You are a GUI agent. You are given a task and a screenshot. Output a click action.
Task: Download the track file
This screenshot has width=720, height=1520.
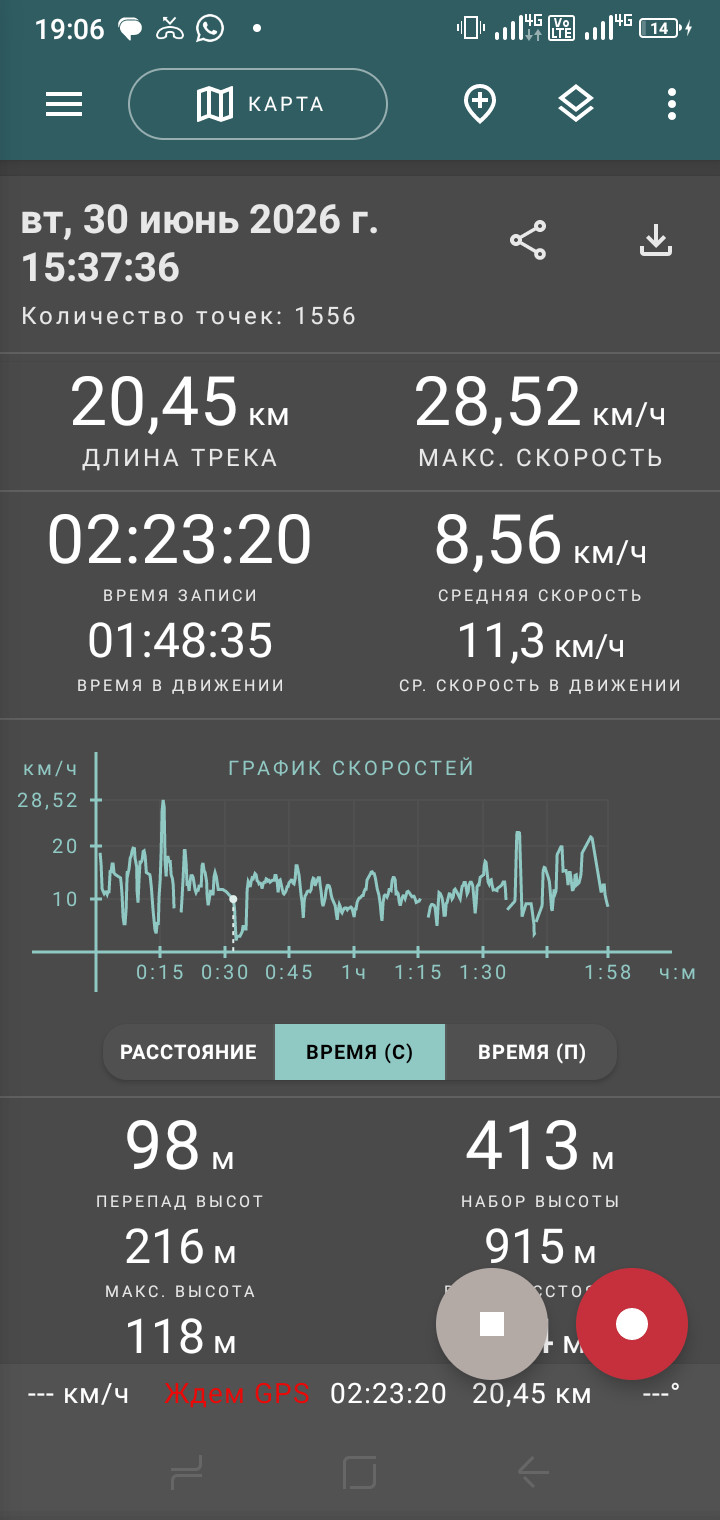click(656, 241)
